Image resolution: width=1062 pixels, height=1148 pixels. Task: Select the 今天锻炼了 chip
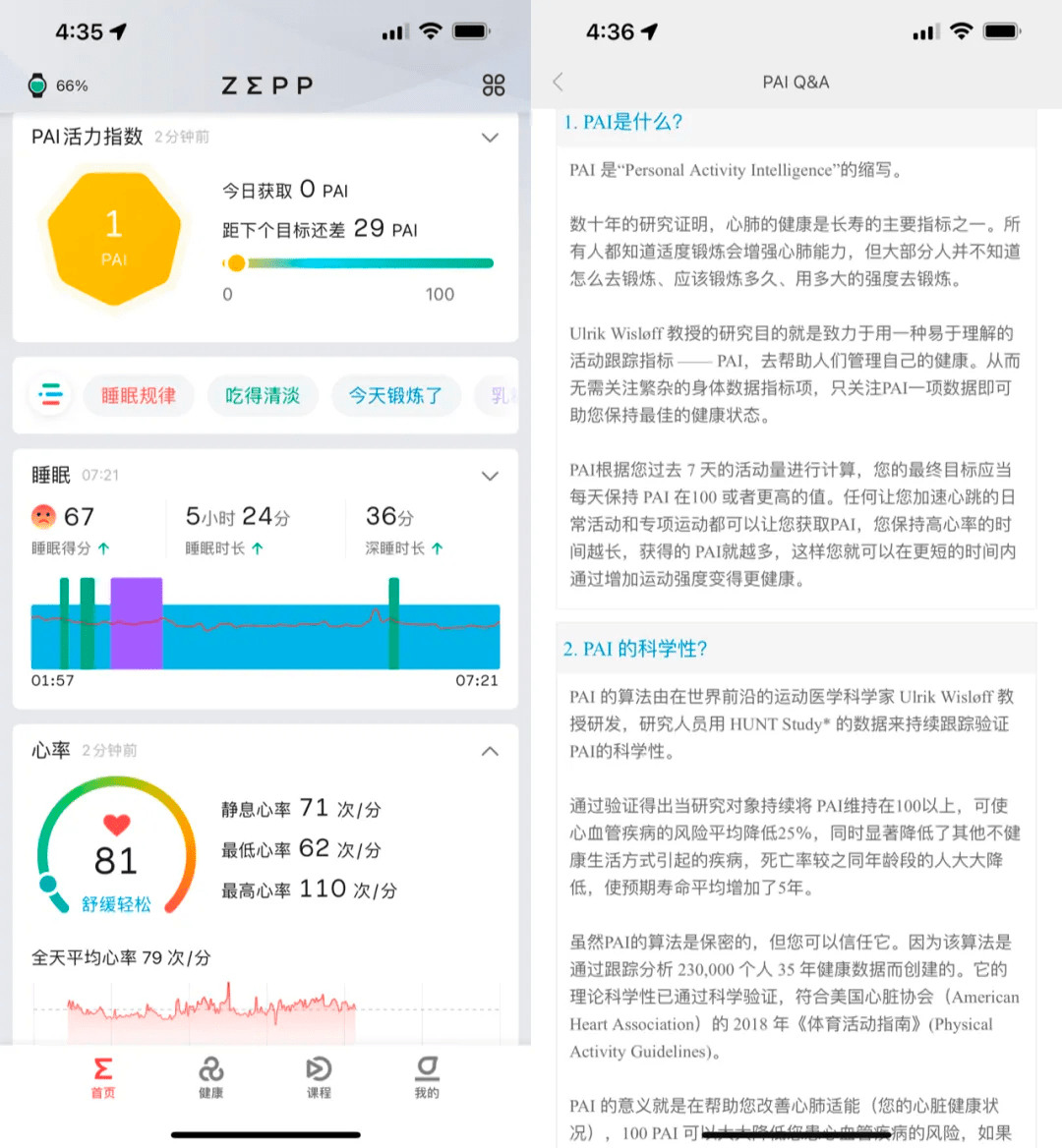click(395, 395)
